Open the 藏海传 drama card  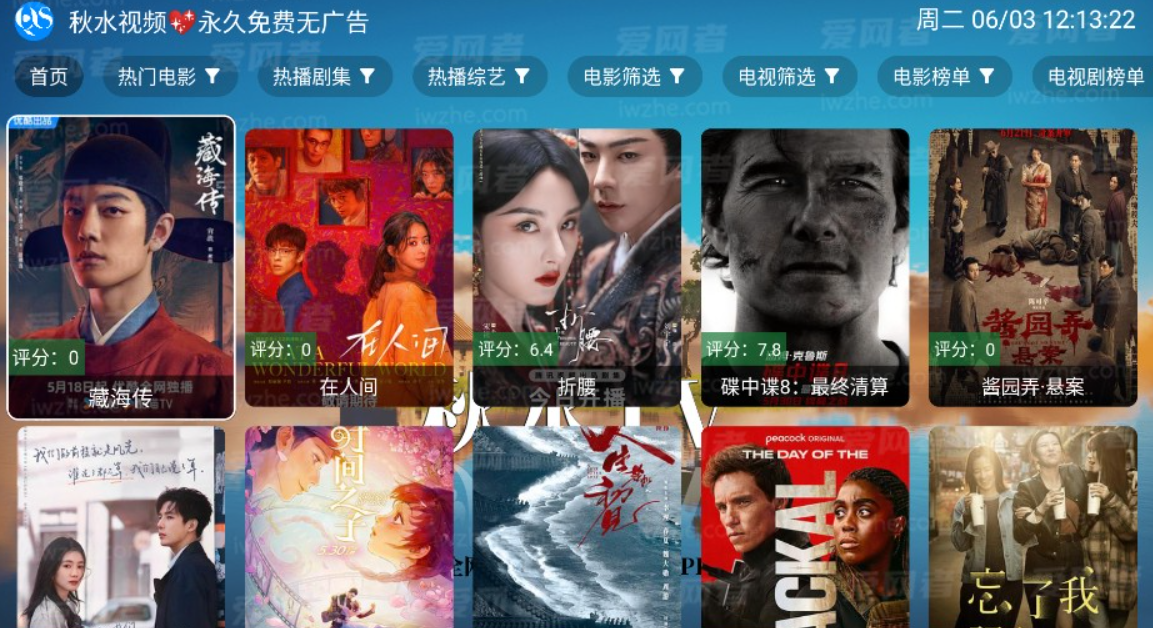click(121, 267)
